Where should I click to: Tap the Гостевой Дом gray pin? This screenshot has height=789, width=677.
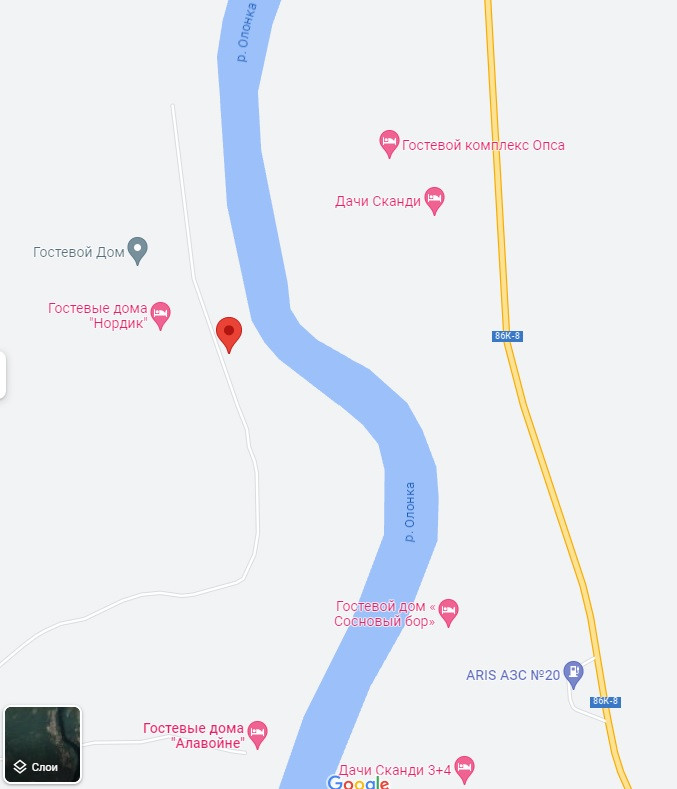coord(139,250)
